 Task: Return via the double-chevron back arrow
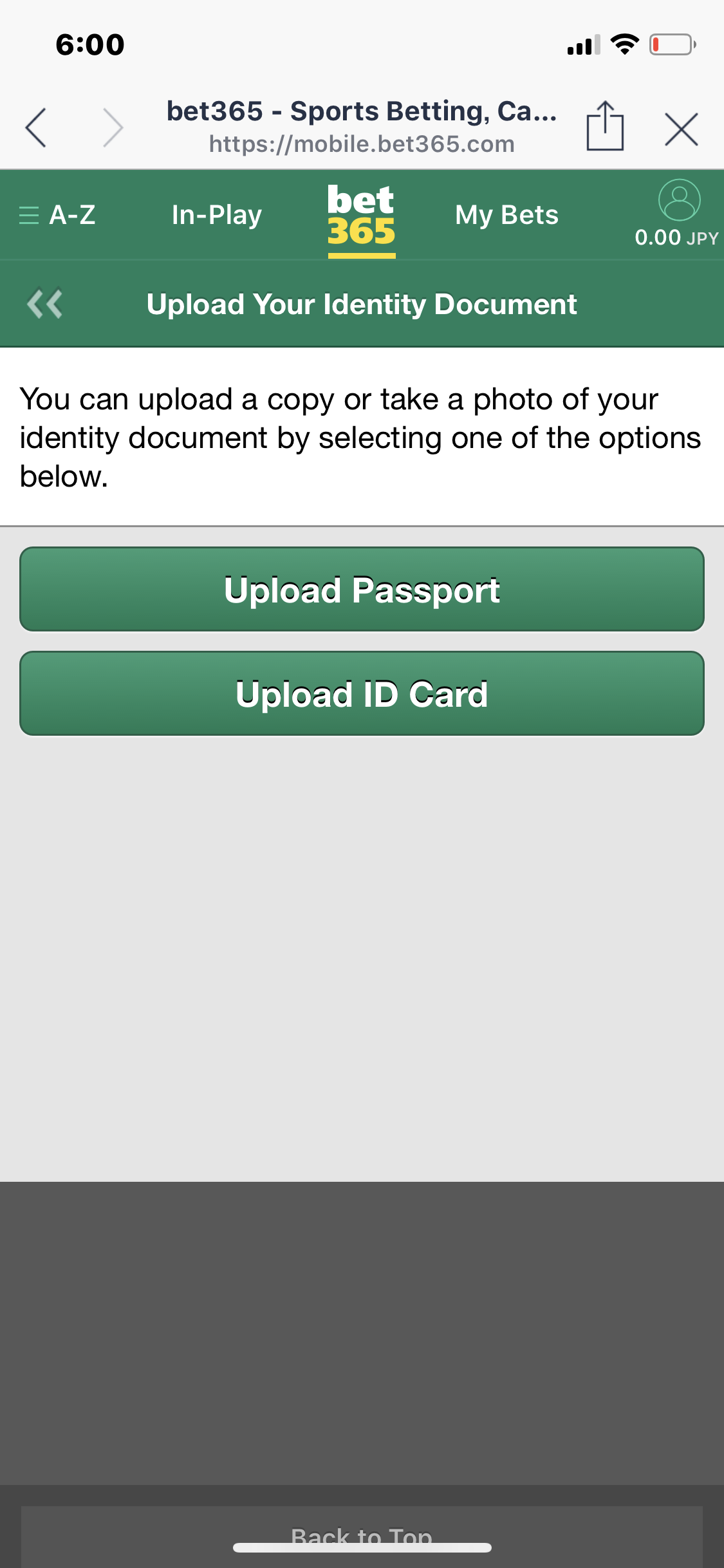[x=45, y=304]
